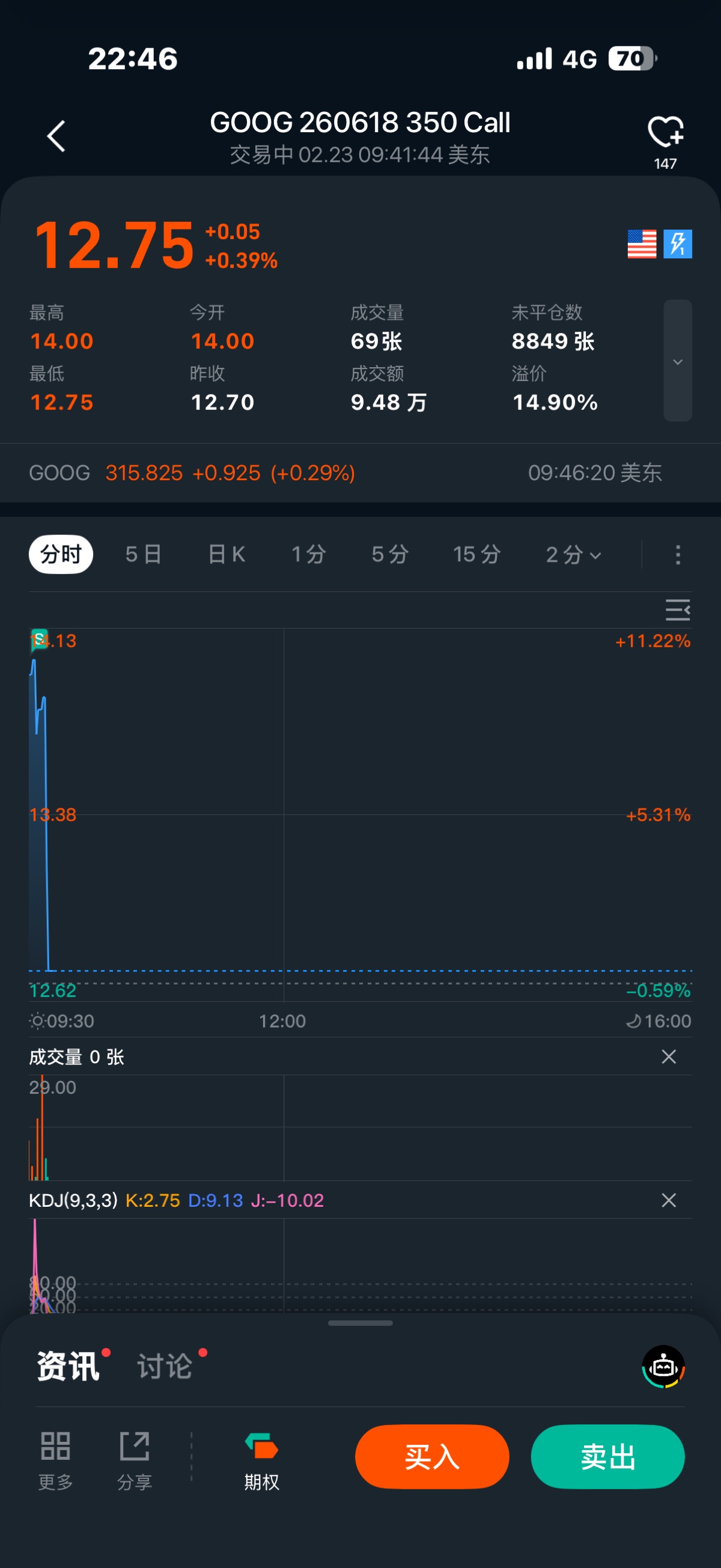The image size is (721, 1568).
Task: Add this option to the watchlist
Action: 665,133
